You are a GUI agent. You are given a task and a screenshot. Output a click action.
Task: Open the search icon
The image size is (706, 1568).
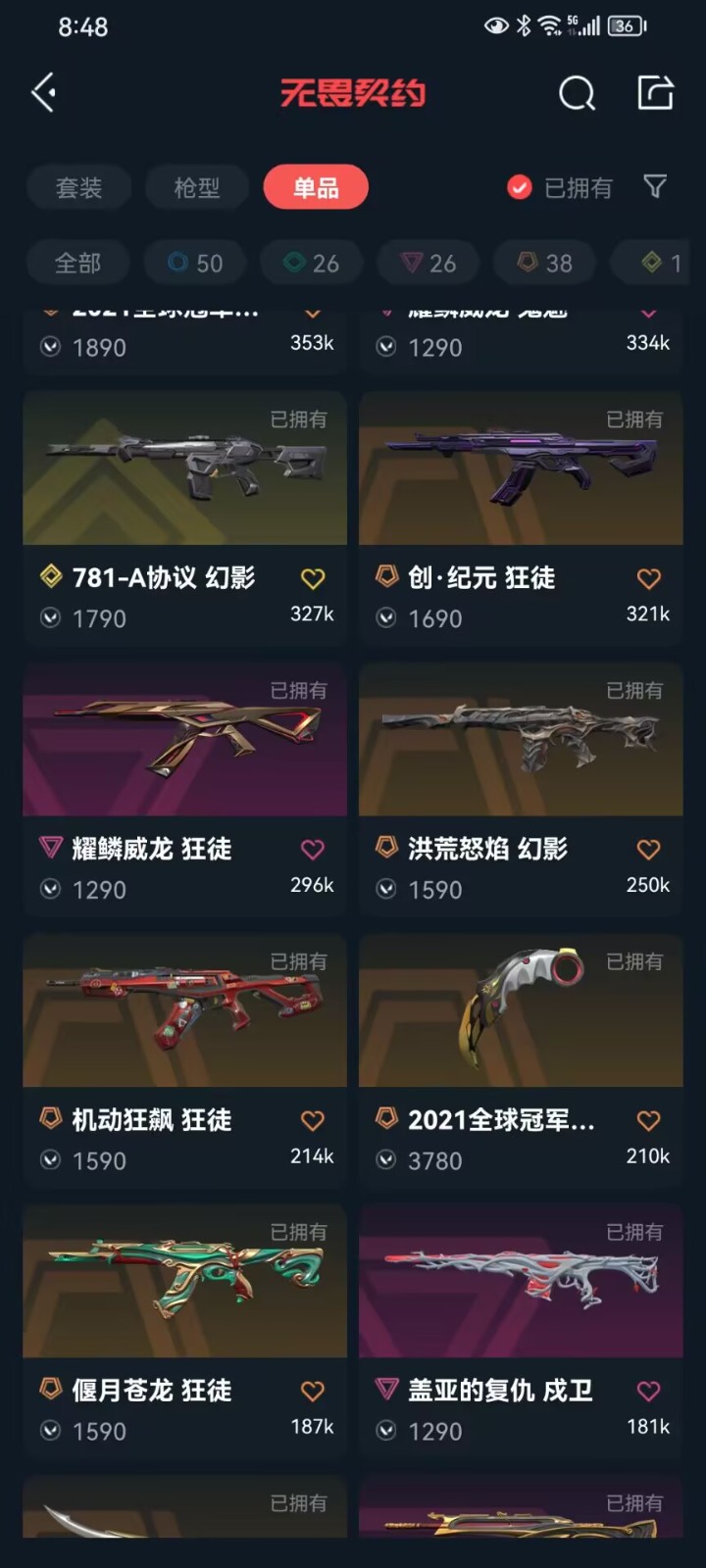(577, 94)
